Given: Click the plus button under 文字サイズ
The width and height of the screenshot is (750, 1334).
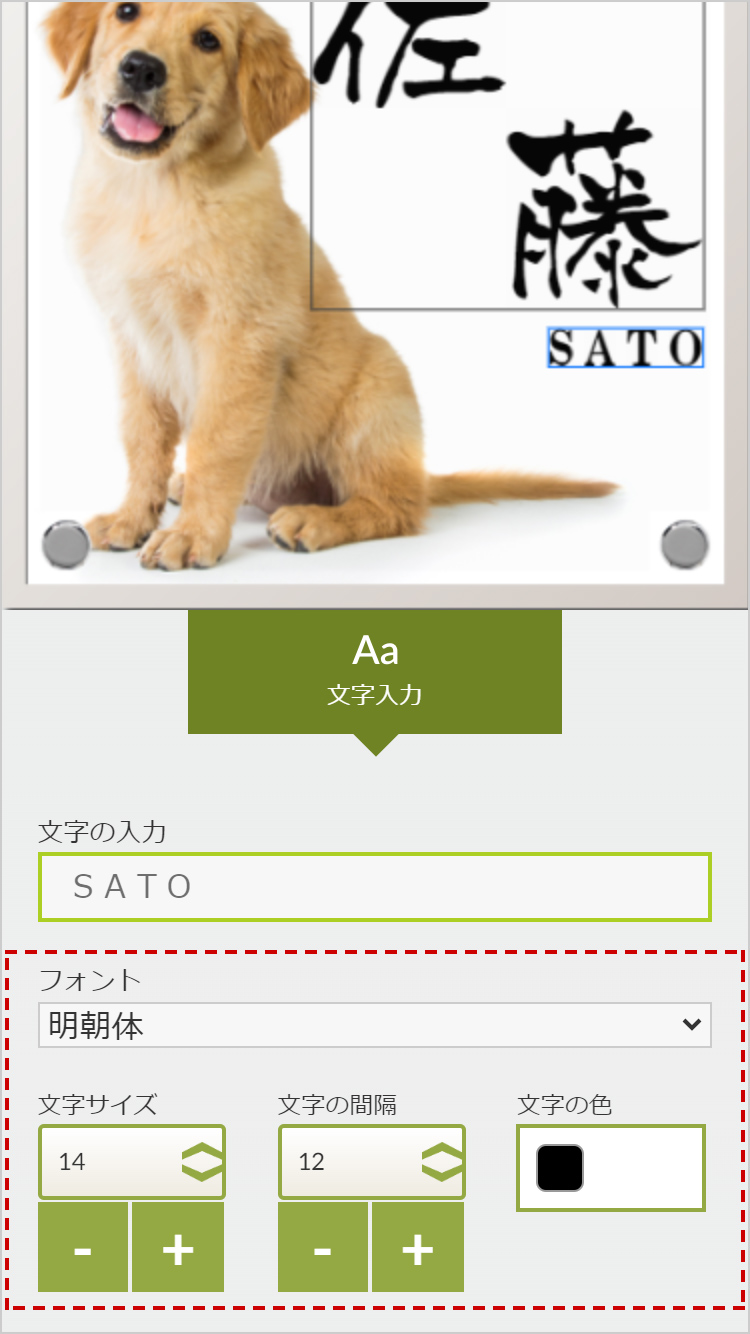Looking at the screenshot, I should 178,1246.
